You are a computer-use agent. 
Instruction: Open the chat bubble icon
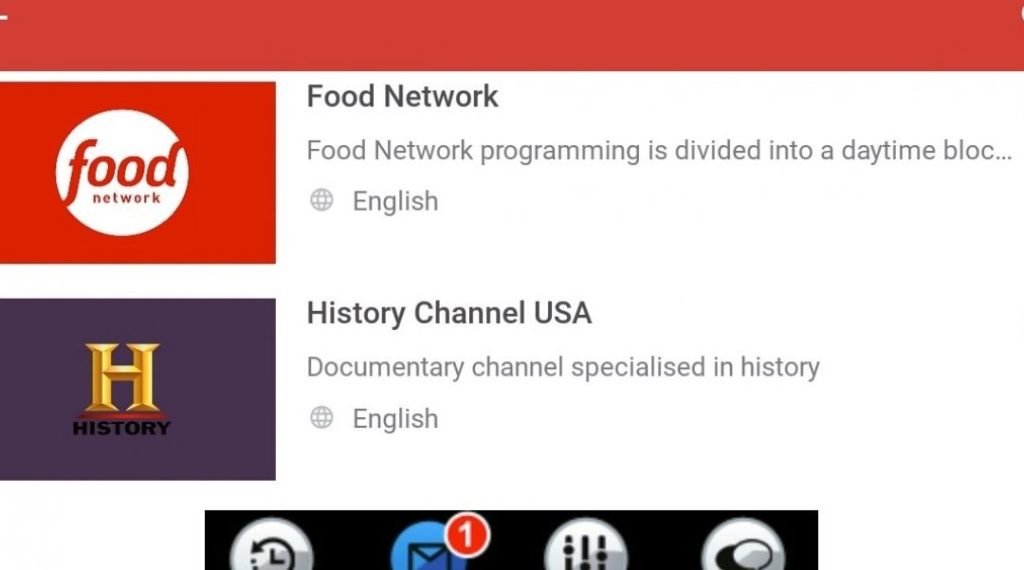coord(742,551)
